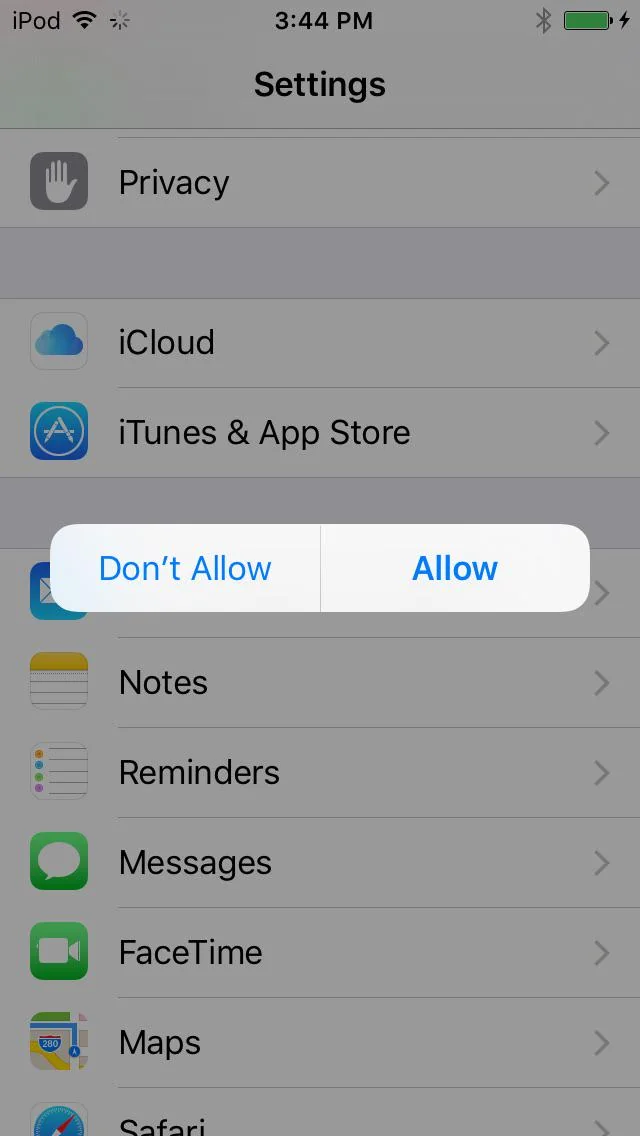Open iTunes & App Store settings
640x1136 pixels.
pyautogui.click(x=320, y=433)
